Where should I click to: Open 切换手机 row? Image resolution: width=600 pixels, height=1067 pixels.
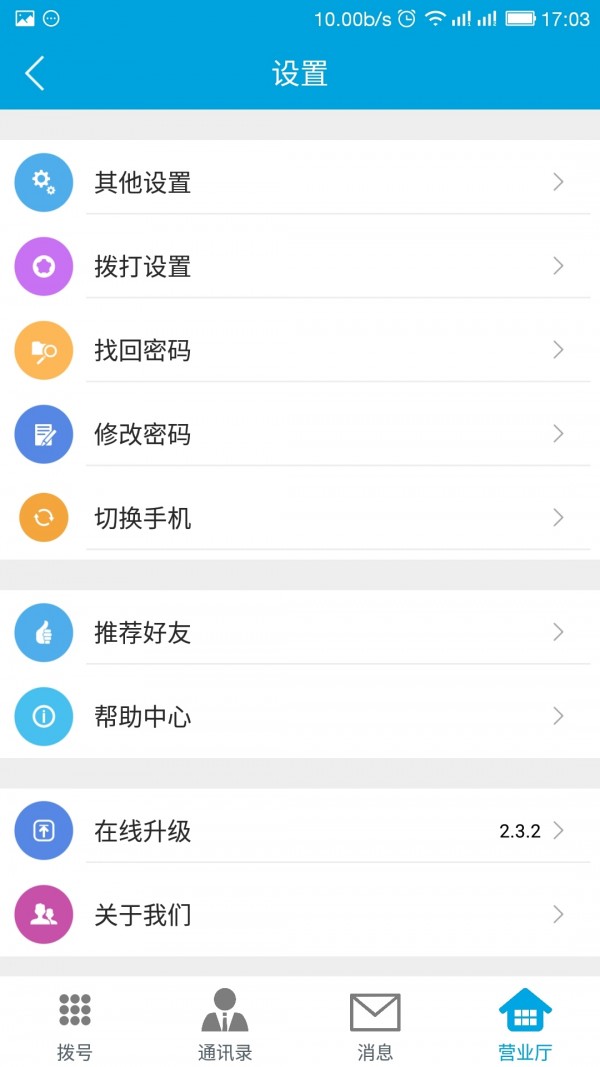[x=300, y=518]
